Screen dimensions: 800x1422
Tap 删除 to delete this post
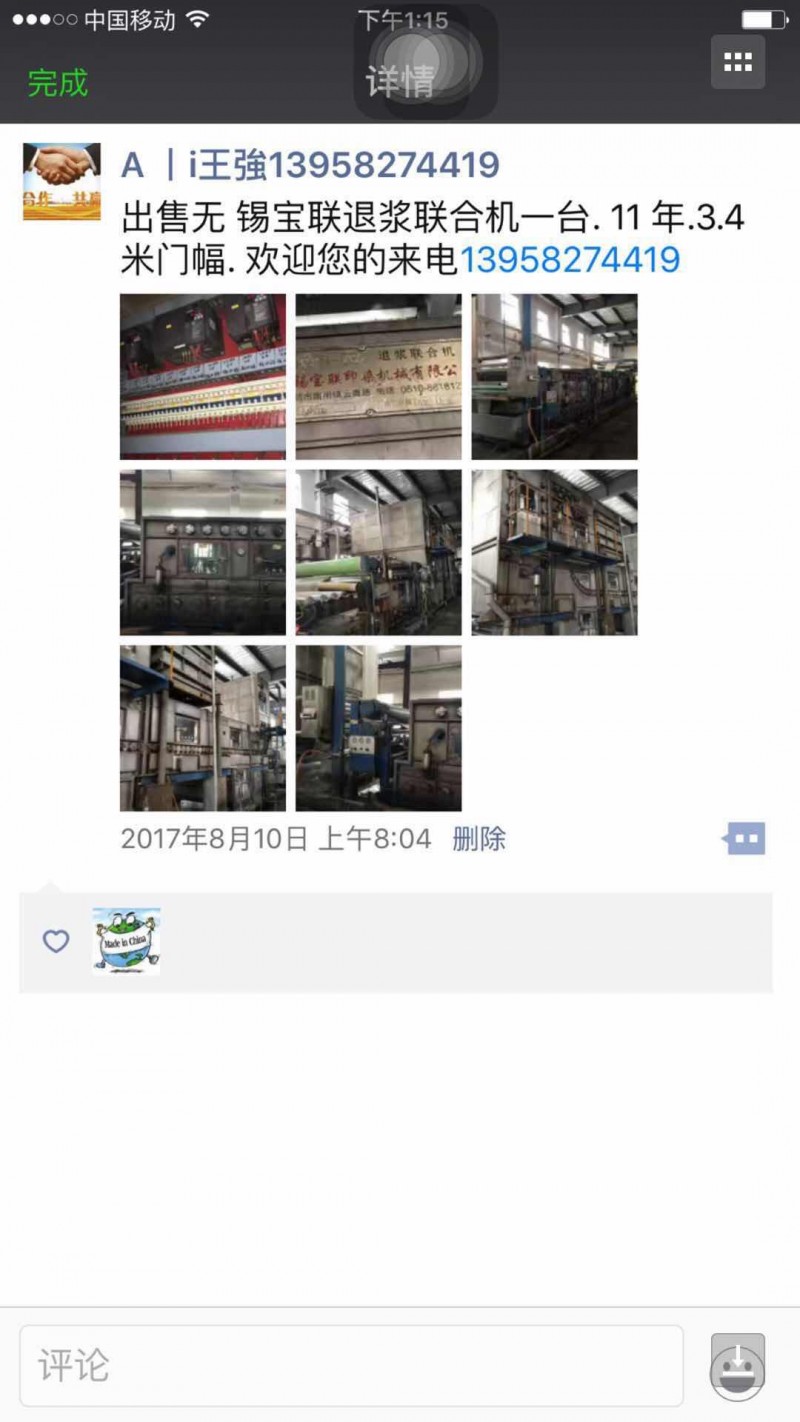[x=479, y=838]
